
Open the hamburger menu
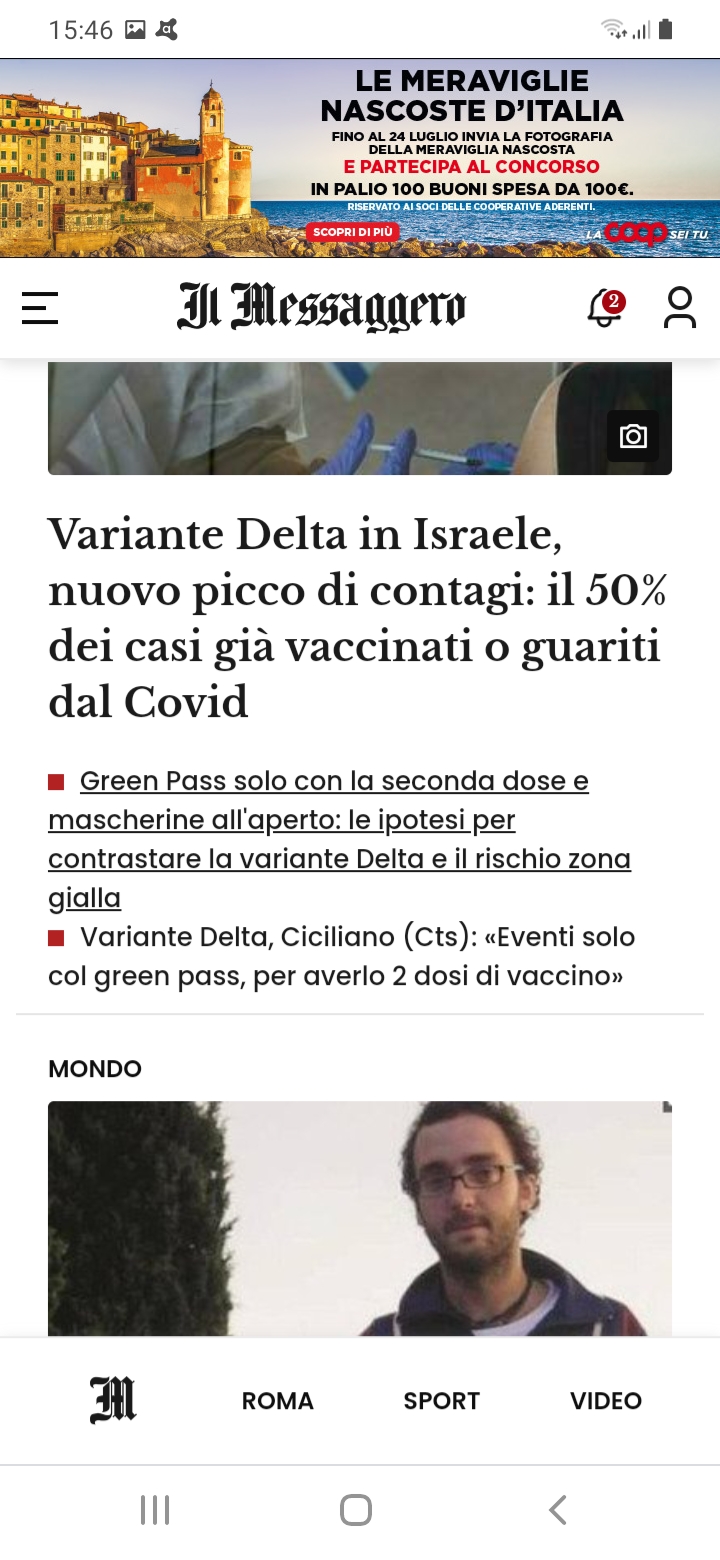40,308
